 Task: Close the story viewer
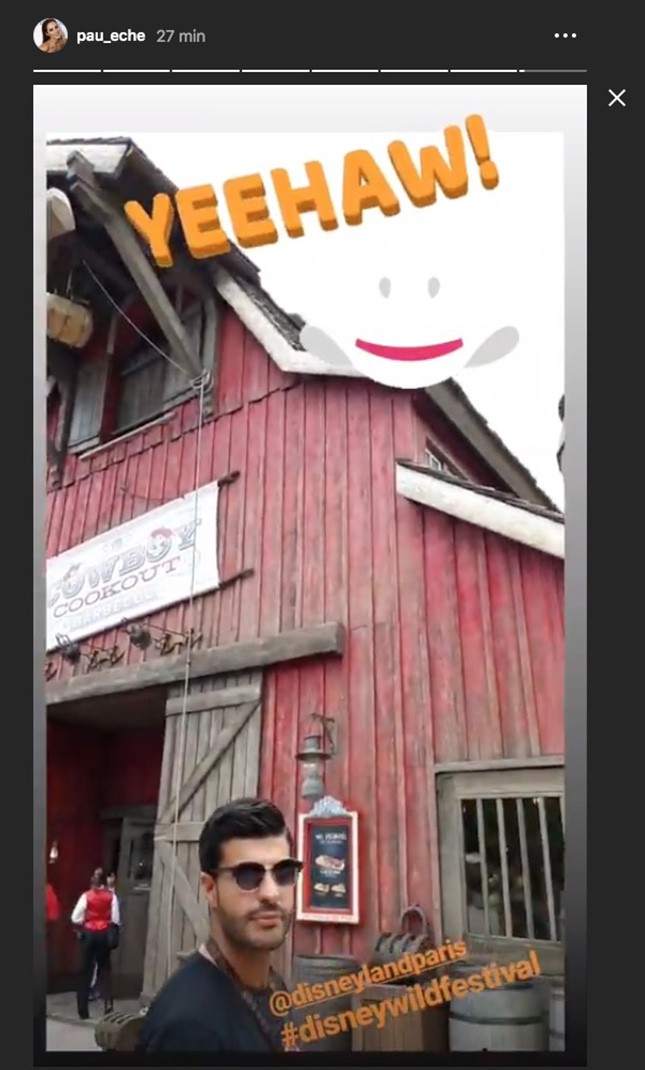pyautogui.click(x=617, y=98)
